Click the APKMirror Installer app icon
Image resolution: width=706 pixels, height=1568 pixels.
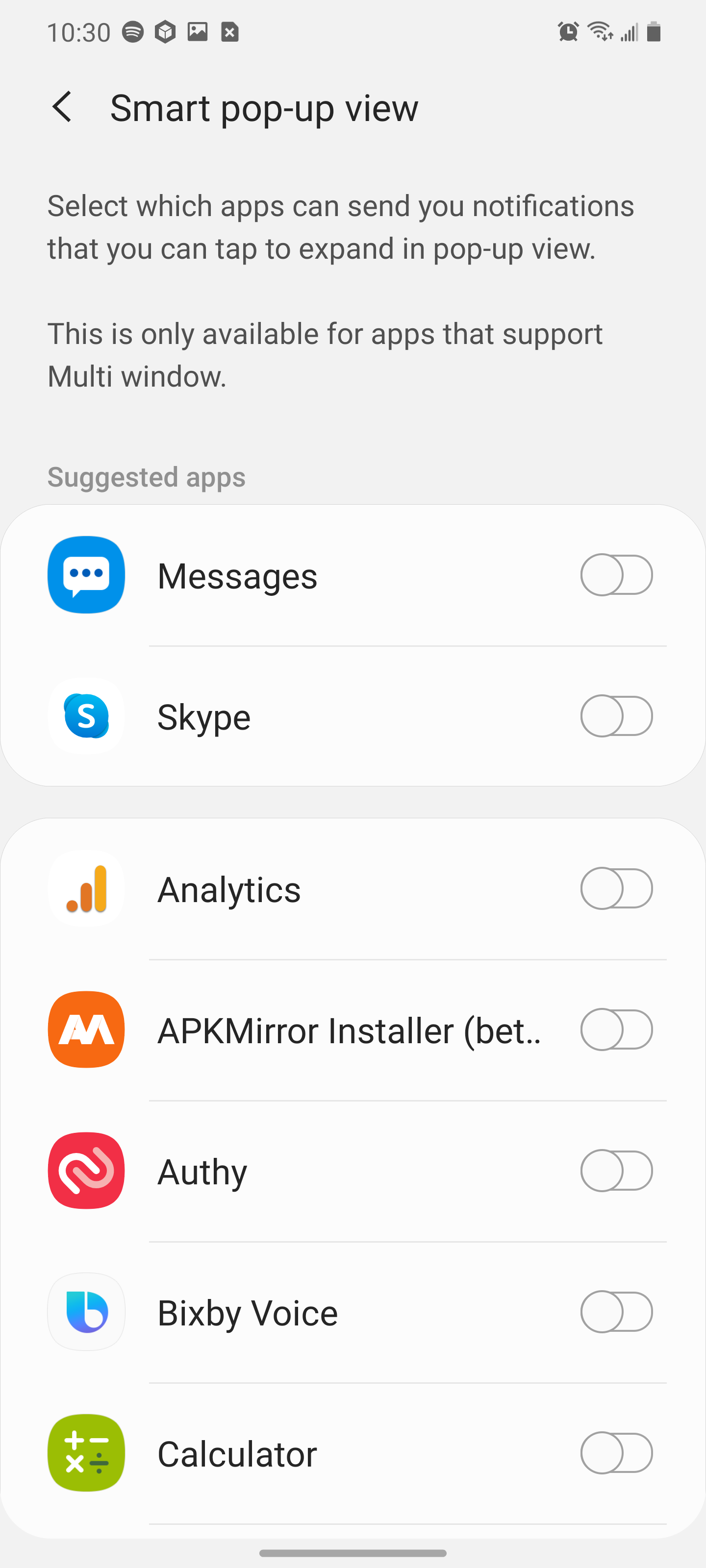pos(86,1029)
